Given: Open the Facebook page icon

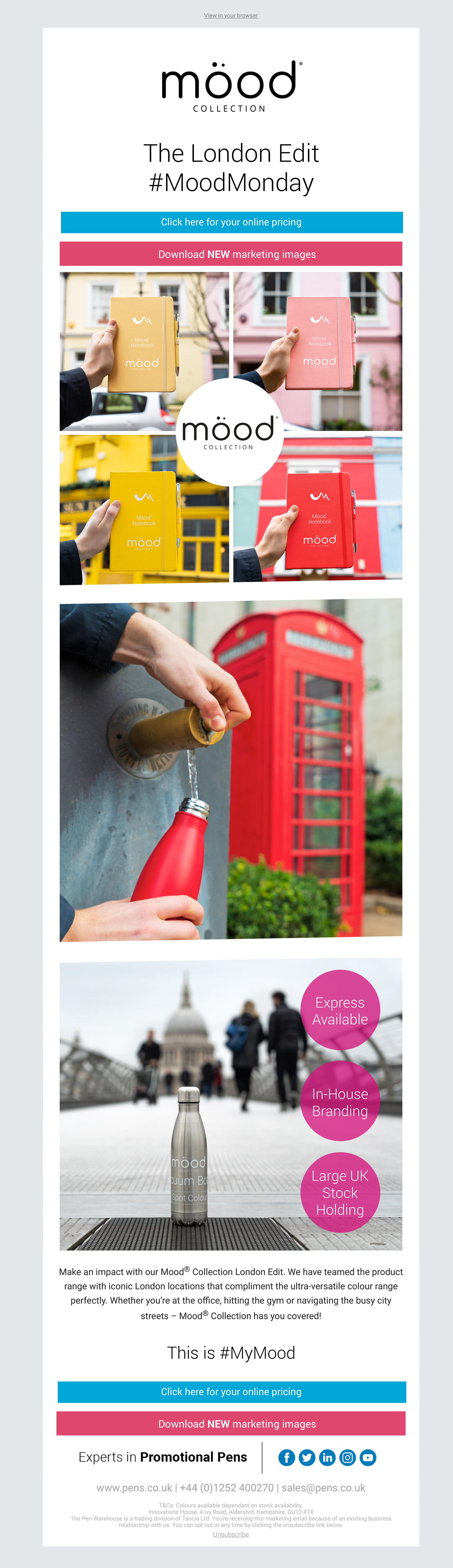Looking at the screenshot, I should click(x=286, y=1457).
